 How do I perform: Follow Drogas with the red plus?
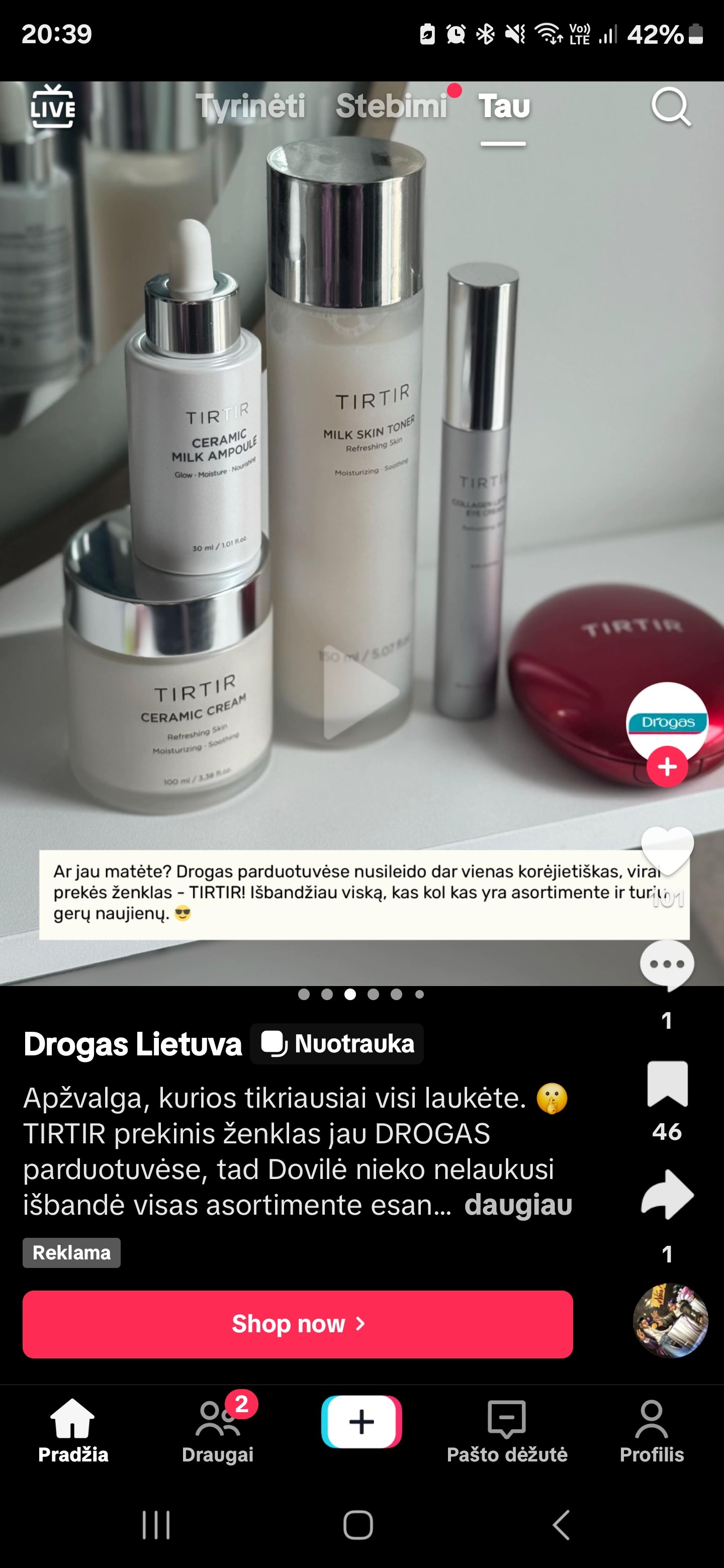tap(667, 766)
